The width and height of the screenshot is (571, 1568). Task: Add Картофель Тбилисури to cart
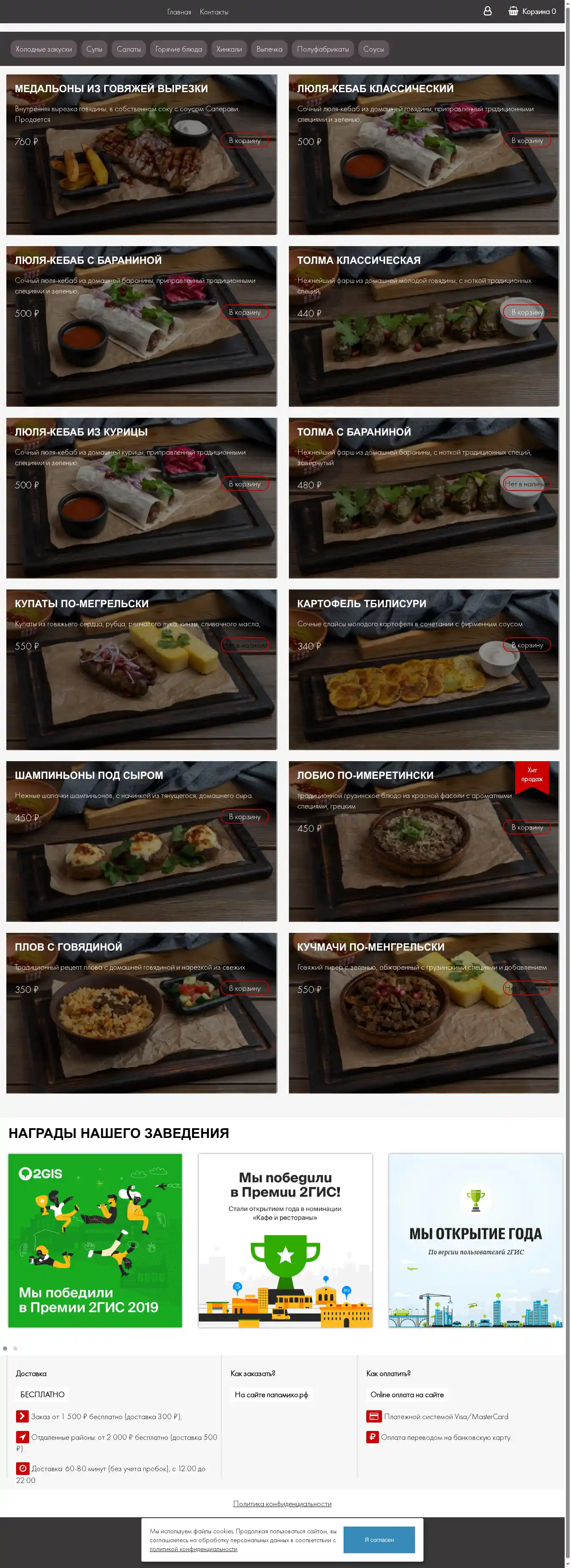[x=527, y=645]
